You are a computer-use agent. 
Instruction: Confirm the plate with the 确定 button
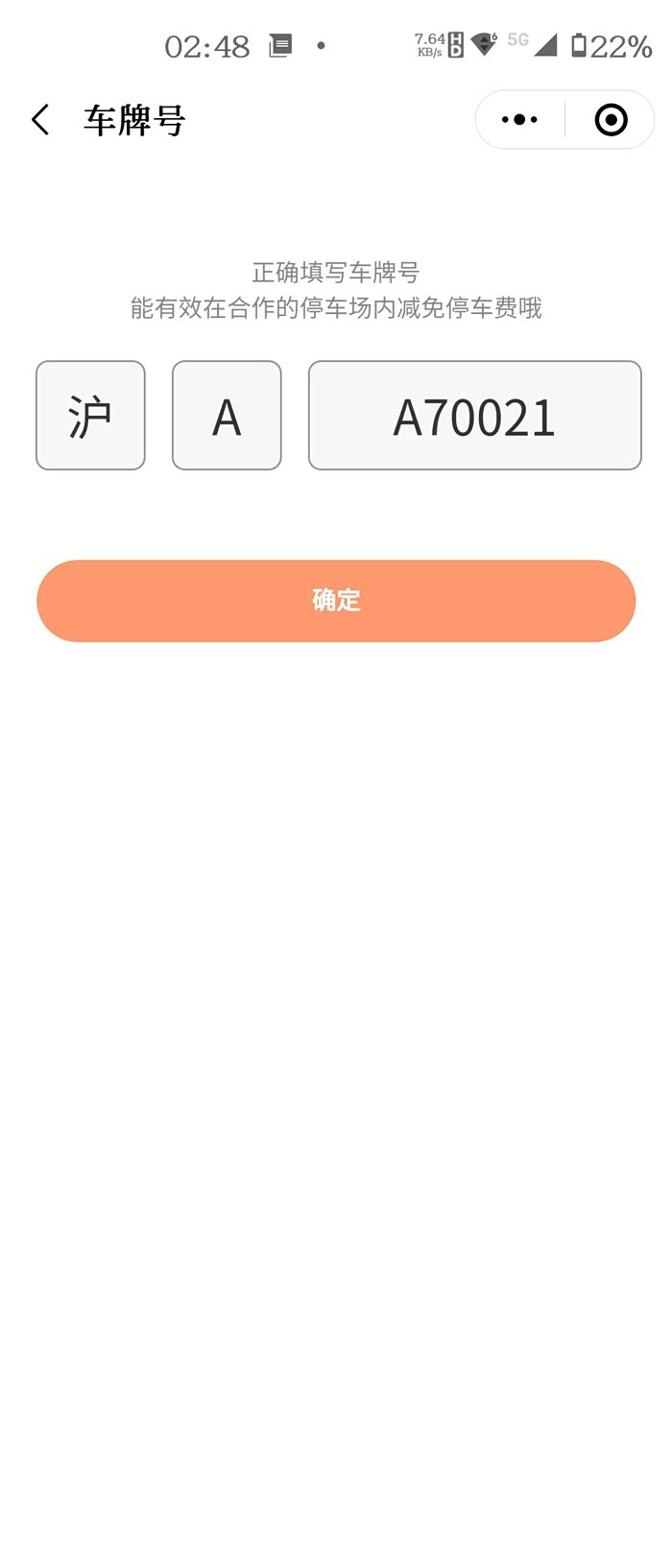pos(336,601)
